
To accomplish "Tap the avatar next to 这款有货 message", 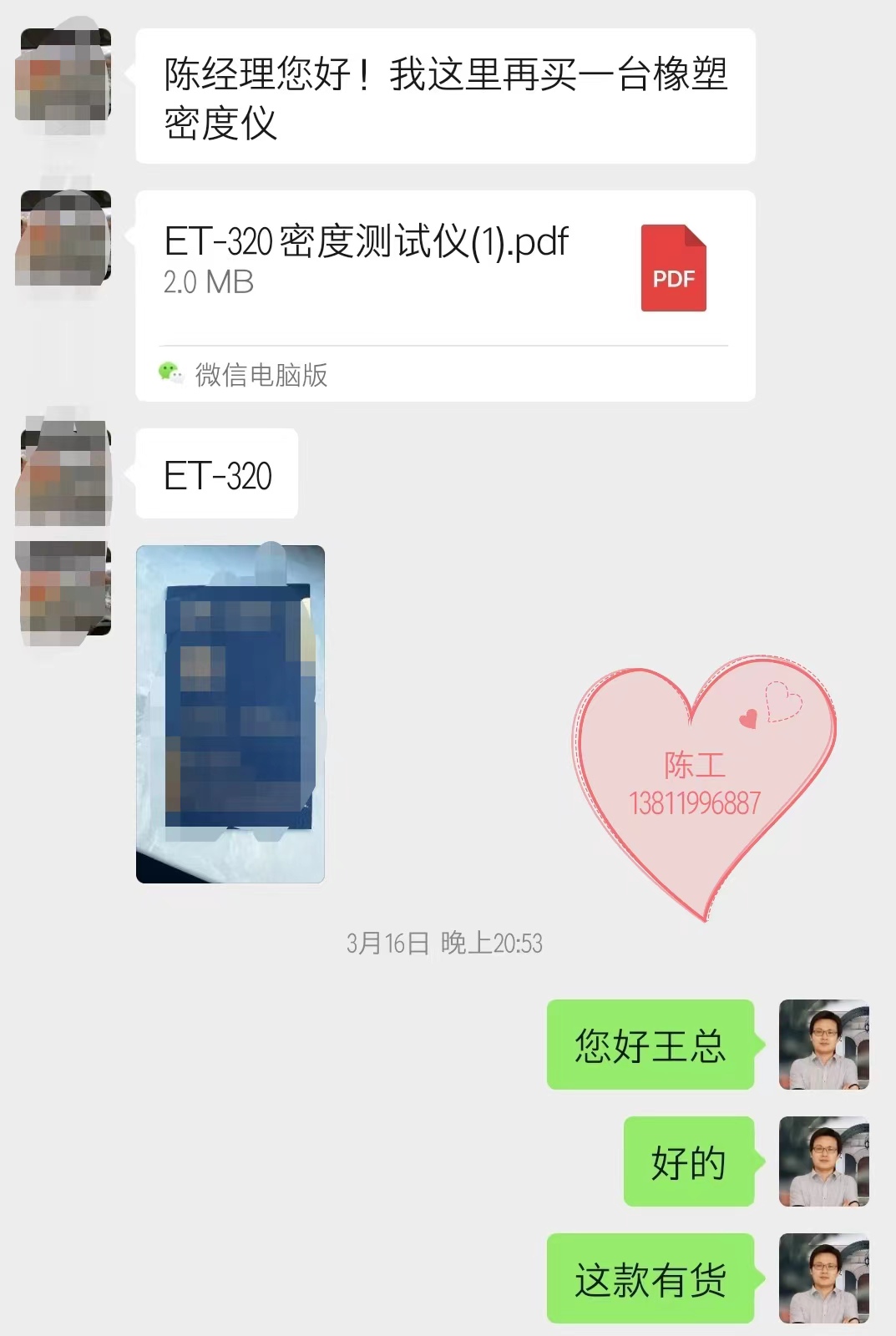I will click(x=823, y=1278).
